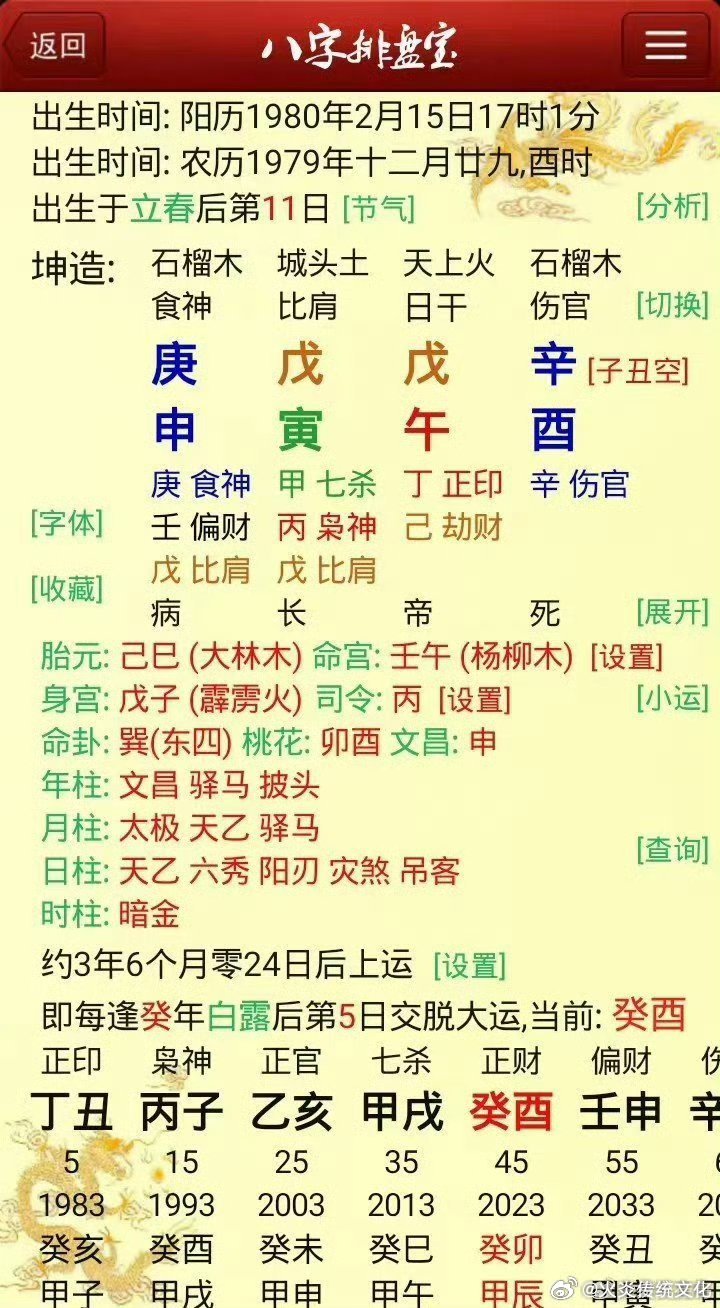Open the [节气] solar term link
Image resolution: width=720 pixels, height=1308 pixels.
[378, 209]
